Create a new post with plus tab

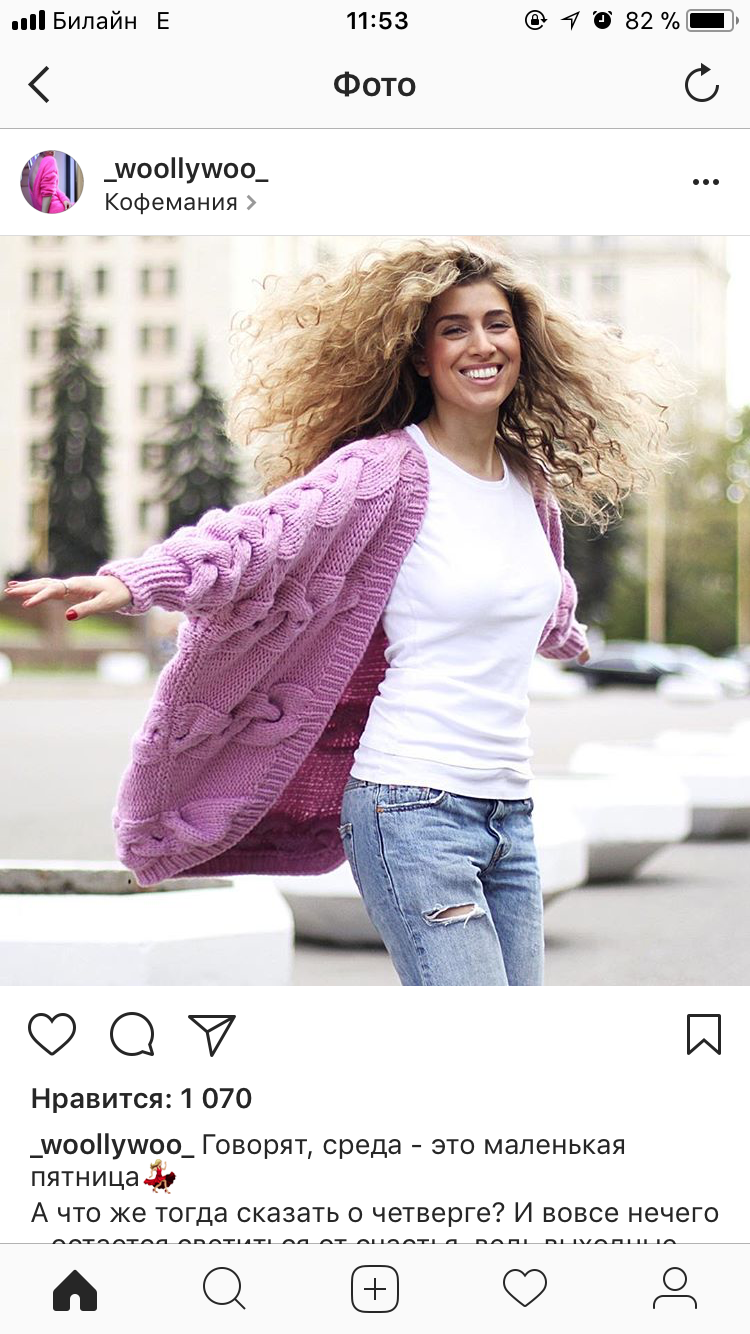click(x=375, y=1289)
